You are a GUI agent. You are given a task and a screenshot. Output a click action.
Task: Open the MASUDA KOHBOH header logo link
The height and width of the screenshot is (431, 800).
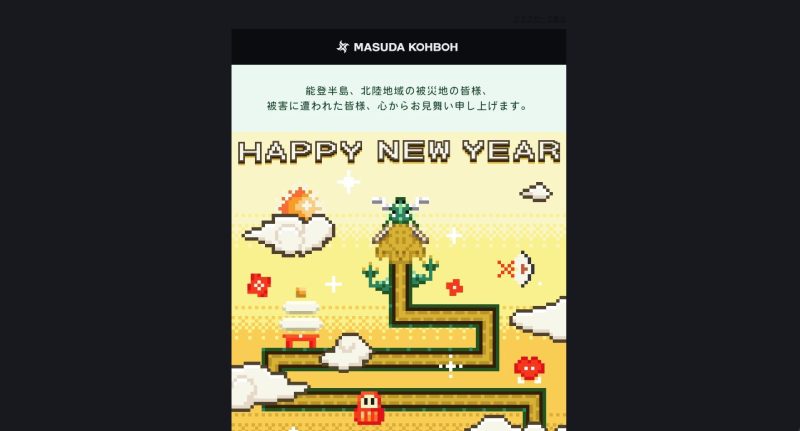tap(398, 47)
